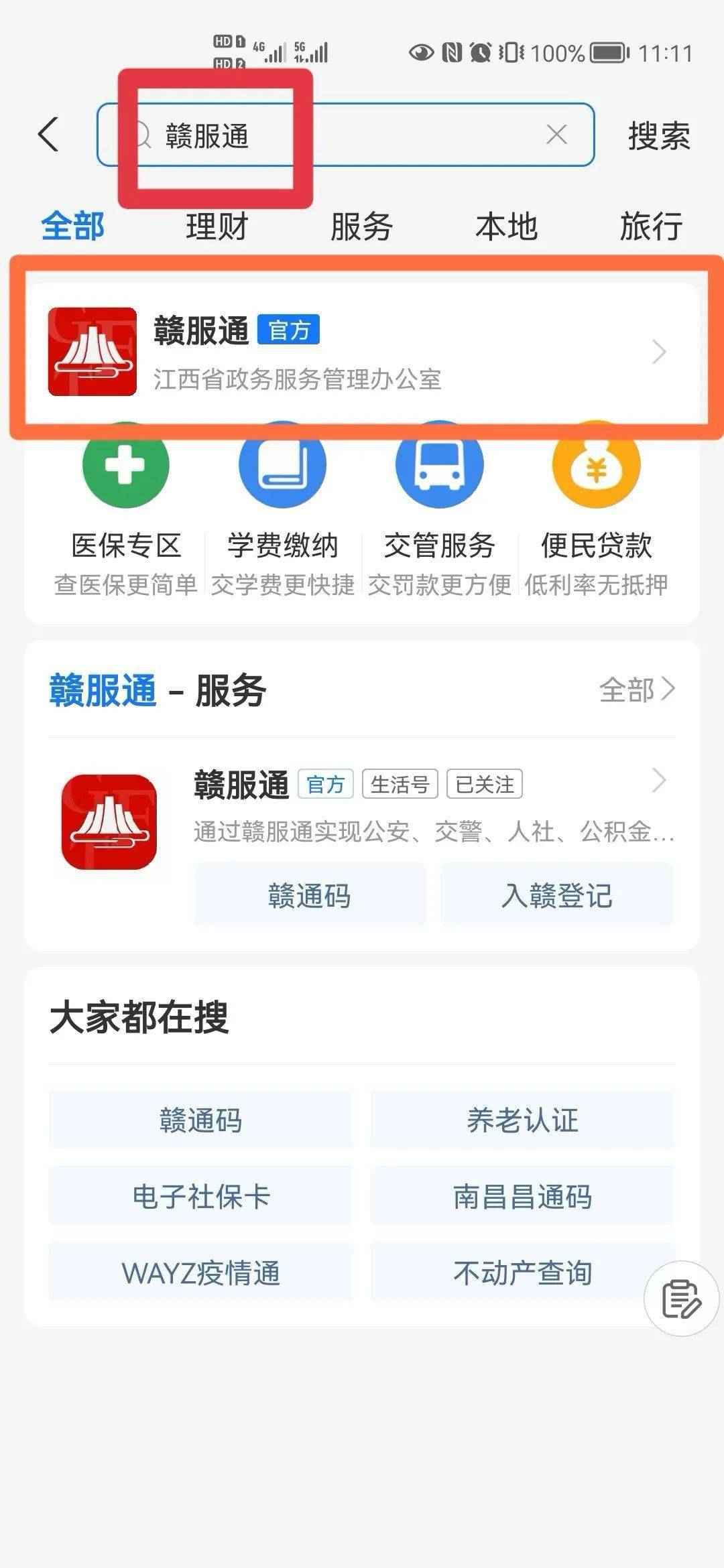Switch to the 理财 tab
Image resolution: width=724 pixels, height=1568 pixels.
[217, 226]
